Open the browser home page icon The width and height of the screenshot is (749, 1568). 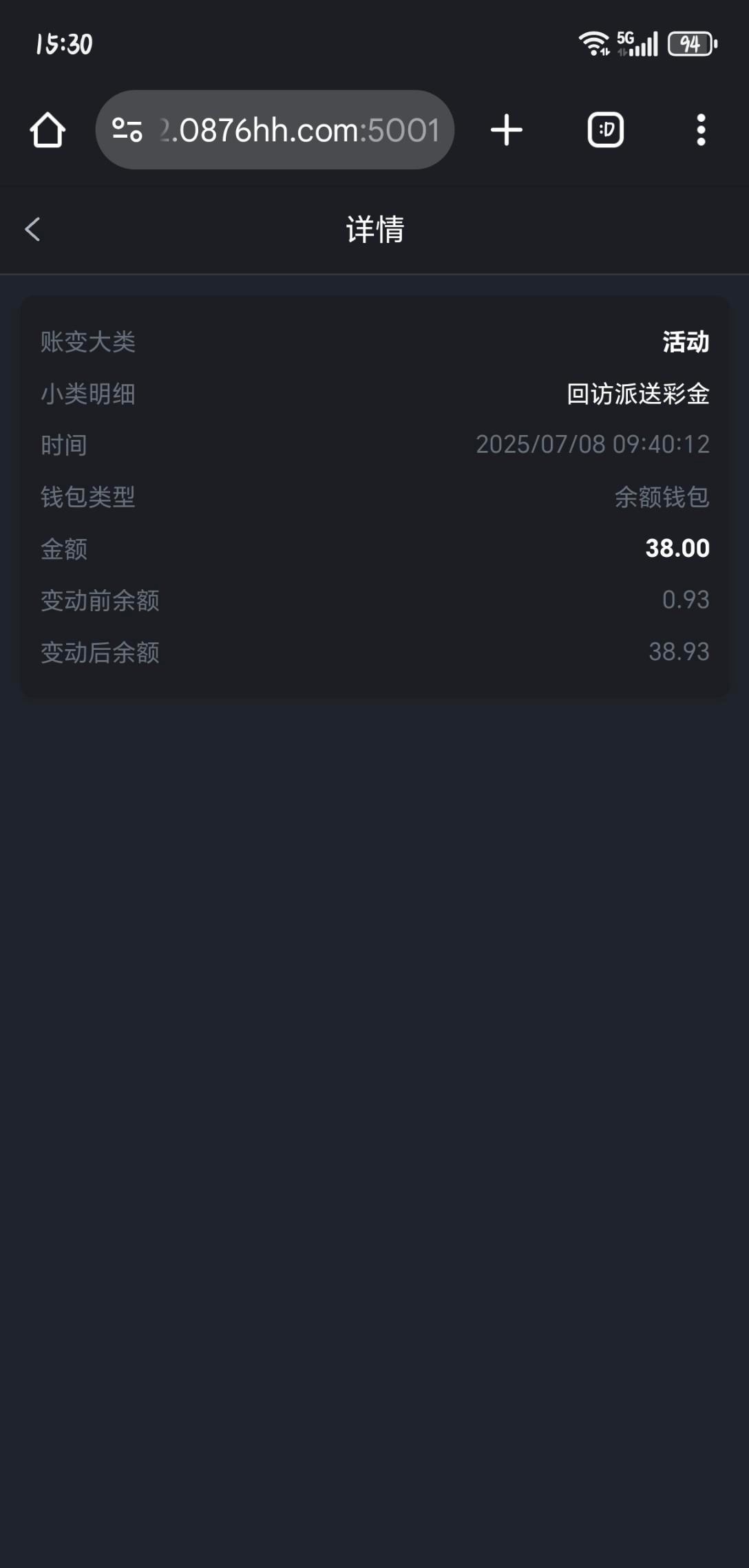click(x=48, y=130)
